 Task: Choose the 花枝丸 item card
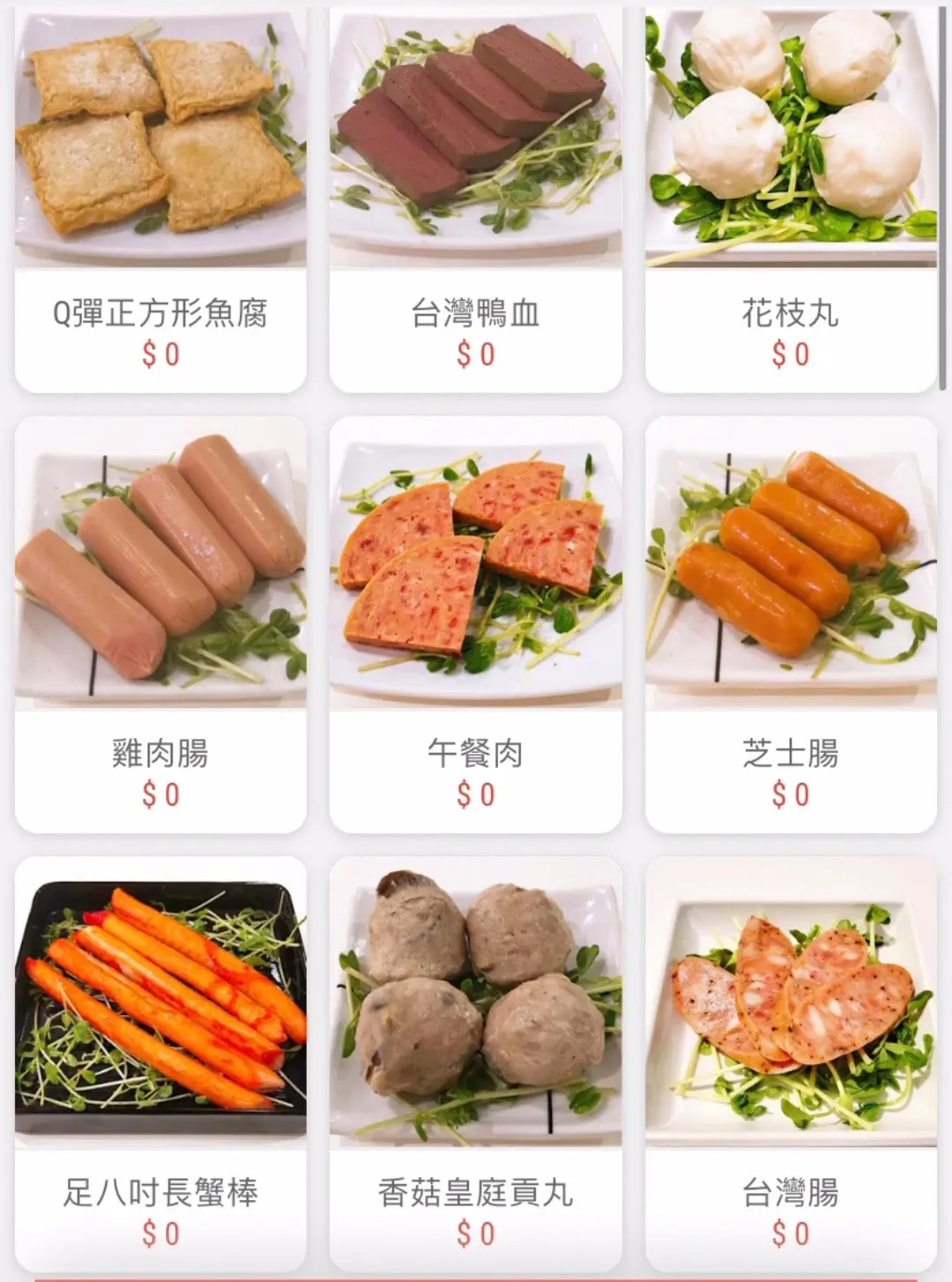[x=791, y=198]
